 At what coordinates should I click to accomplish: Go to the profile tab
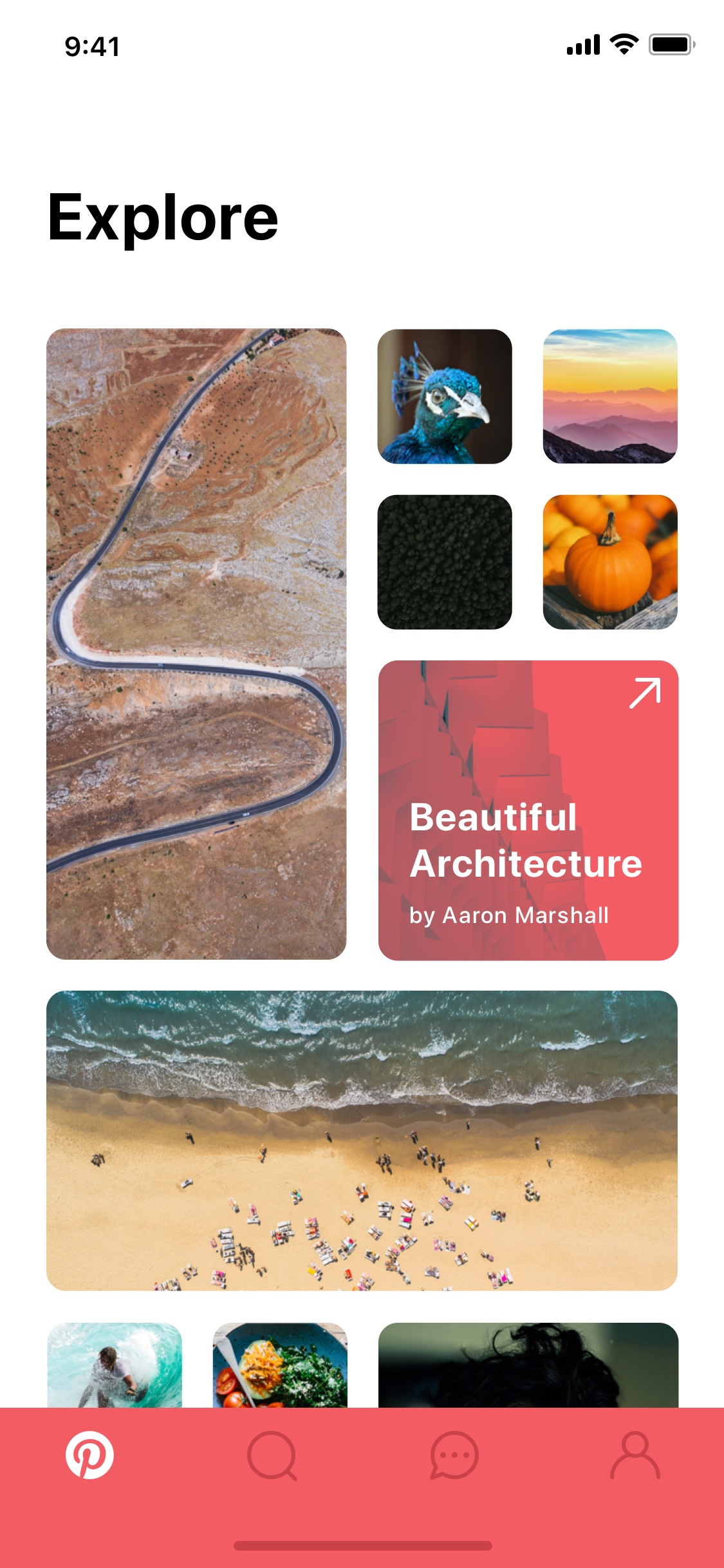point(635,1455)
